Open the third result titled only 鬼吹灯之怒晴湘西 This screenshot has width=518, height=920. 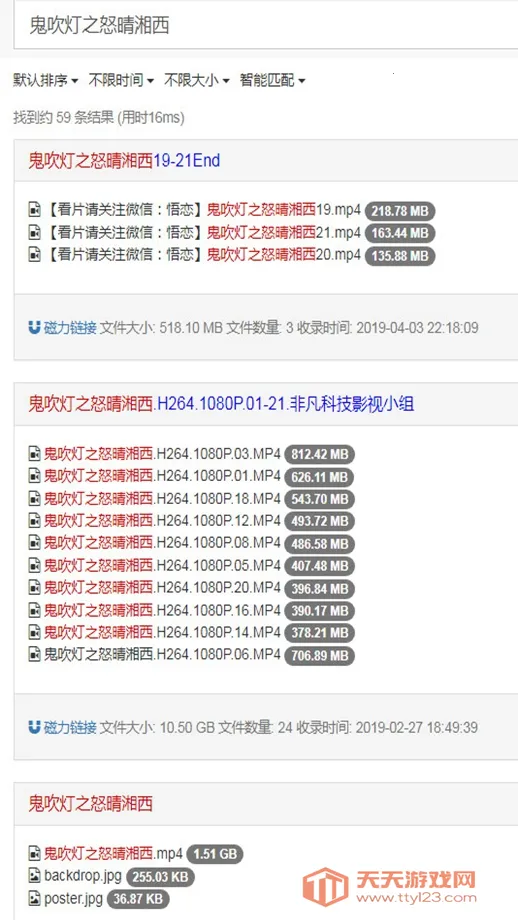coord(90,803)
